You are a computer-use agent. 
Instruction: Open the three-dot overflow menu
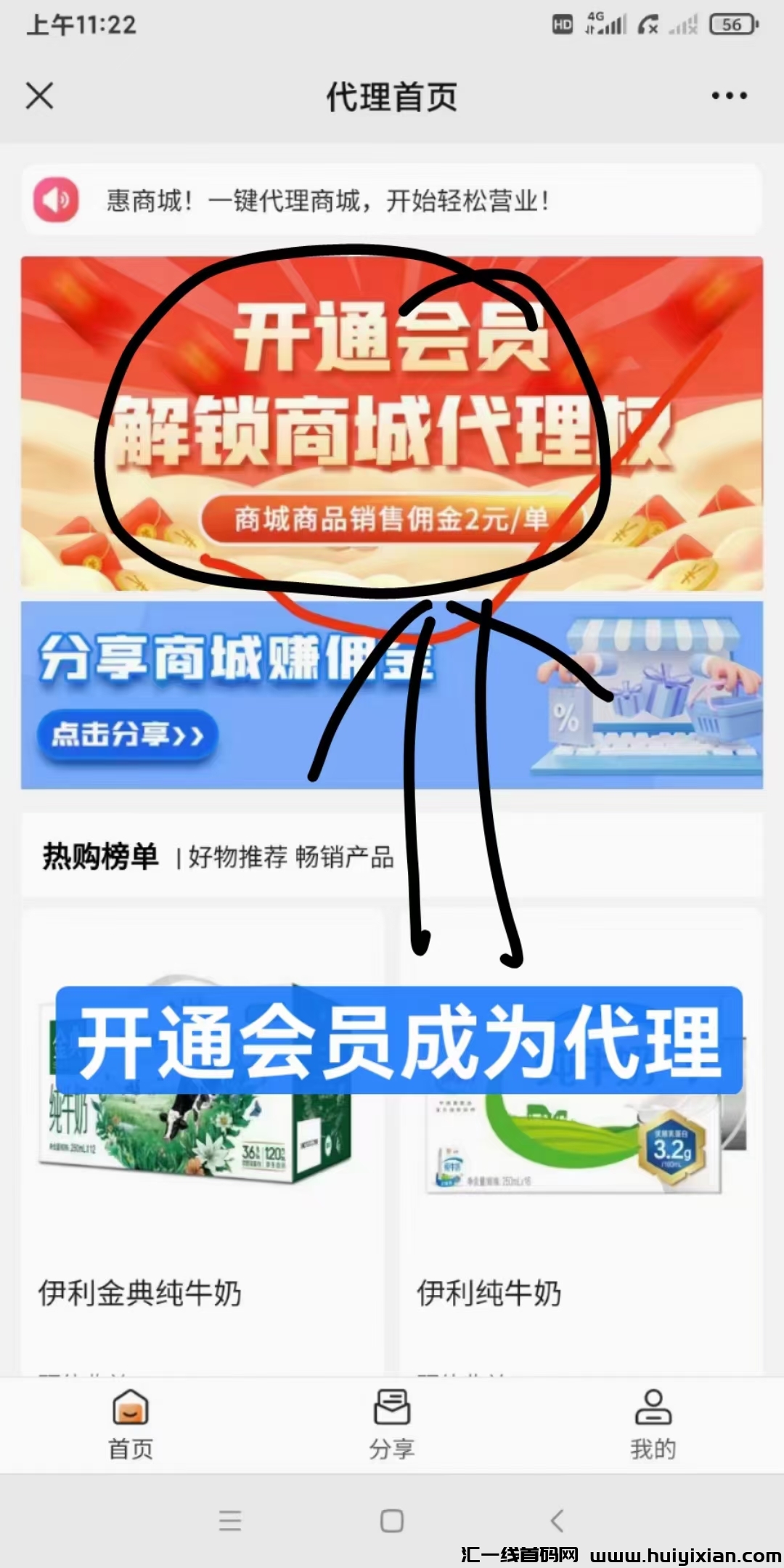pos(729,96)
